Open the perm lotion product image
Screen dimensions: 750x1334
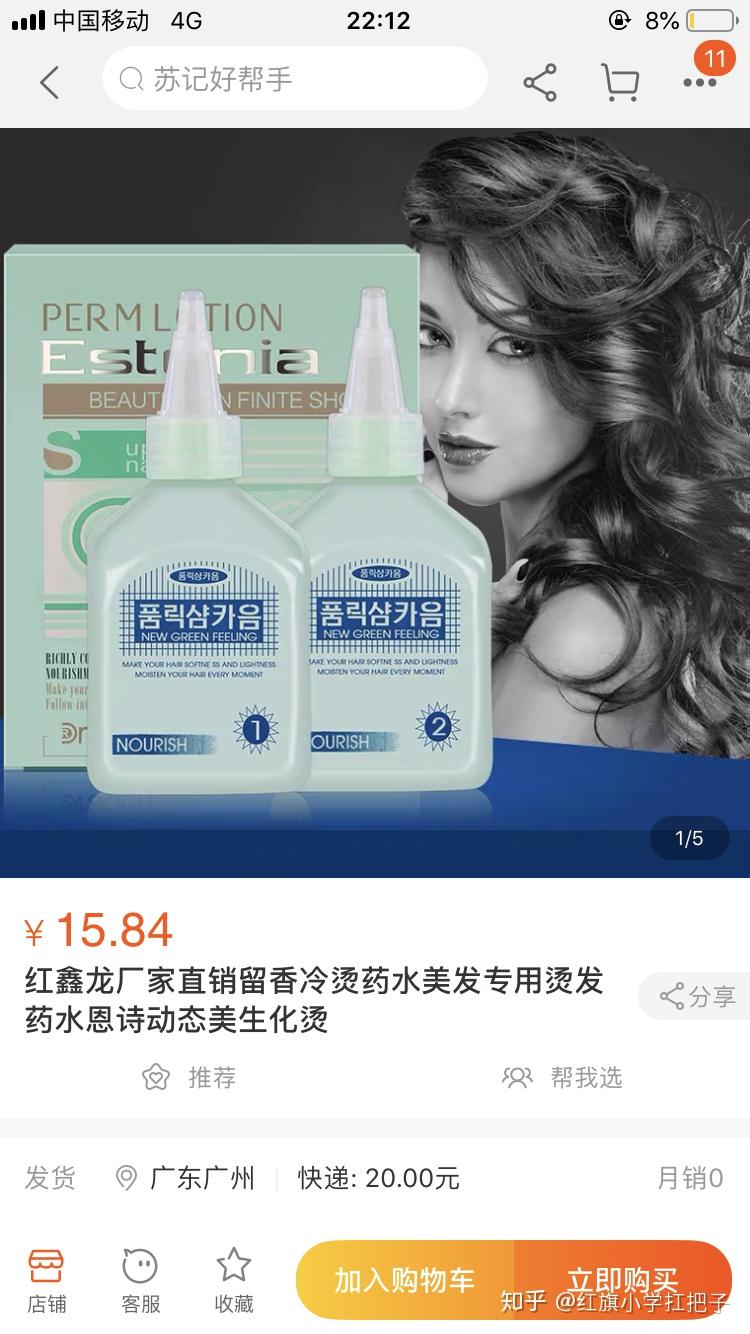pos(375,502)
